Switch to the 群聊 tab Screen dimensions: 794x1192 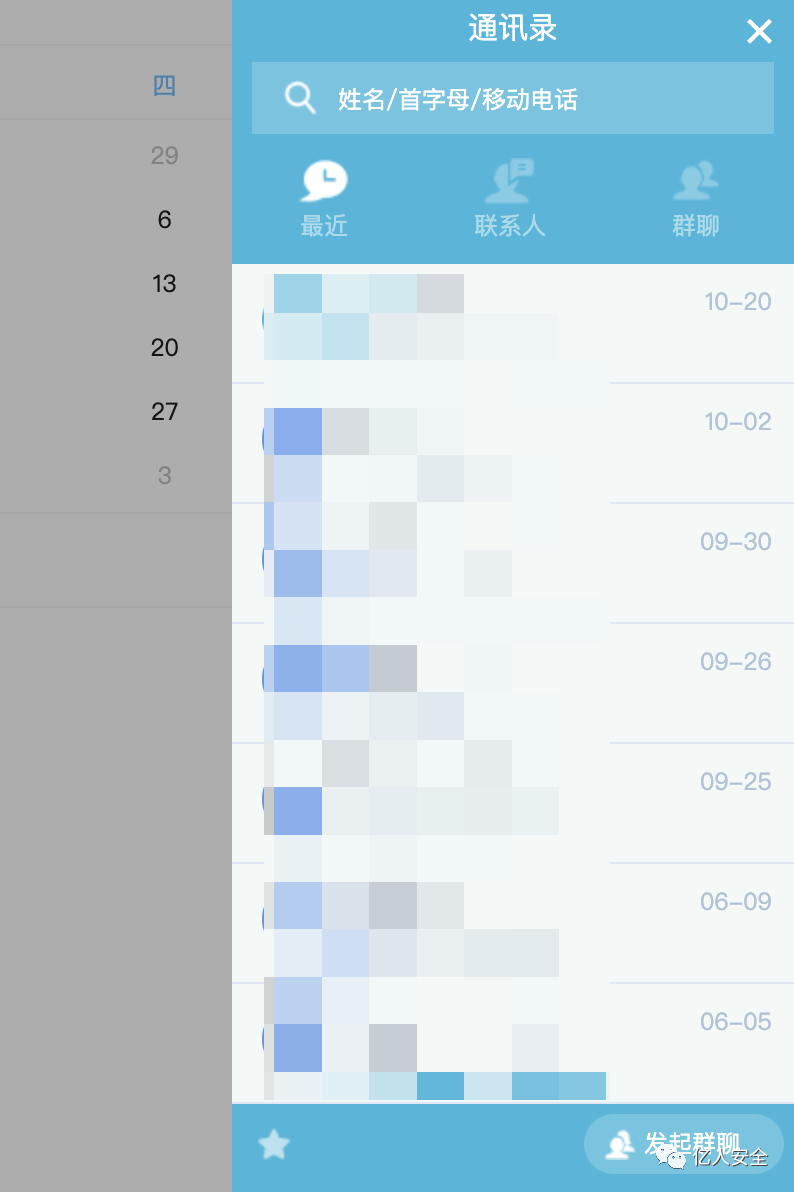coord(696,200)
